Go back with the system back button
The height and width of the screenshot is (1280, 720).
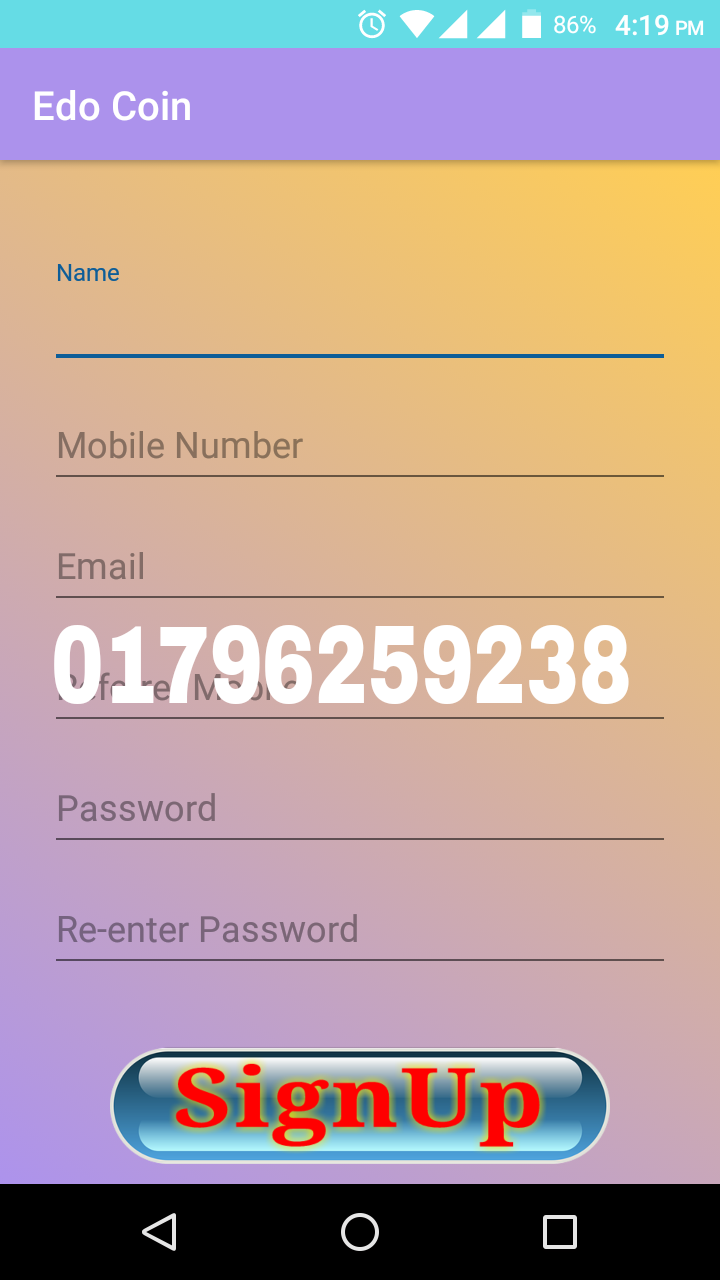[160, 1232]
